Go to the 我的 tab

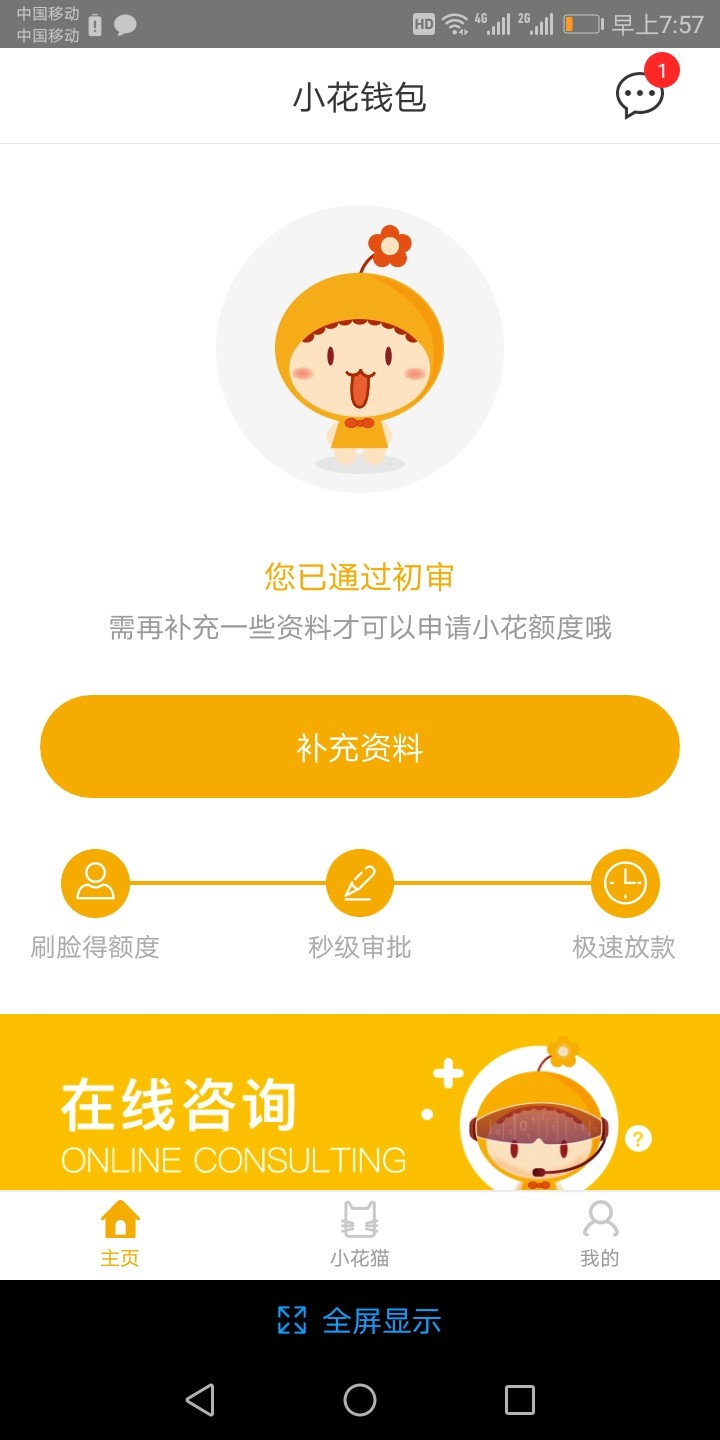[600, 1234]
